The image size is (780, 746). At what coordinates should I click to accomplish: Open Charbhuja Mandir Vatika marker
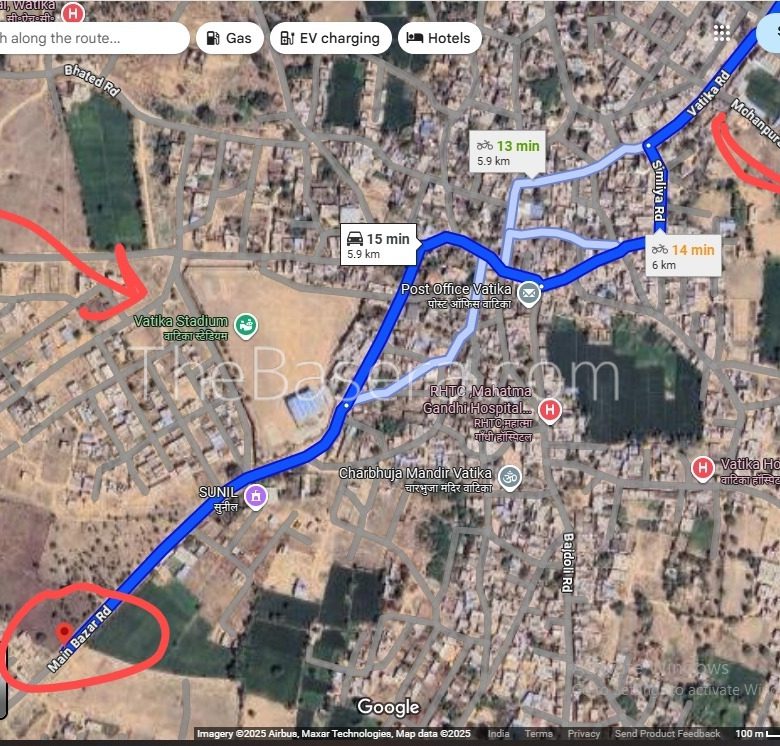[x=510, y=474]
